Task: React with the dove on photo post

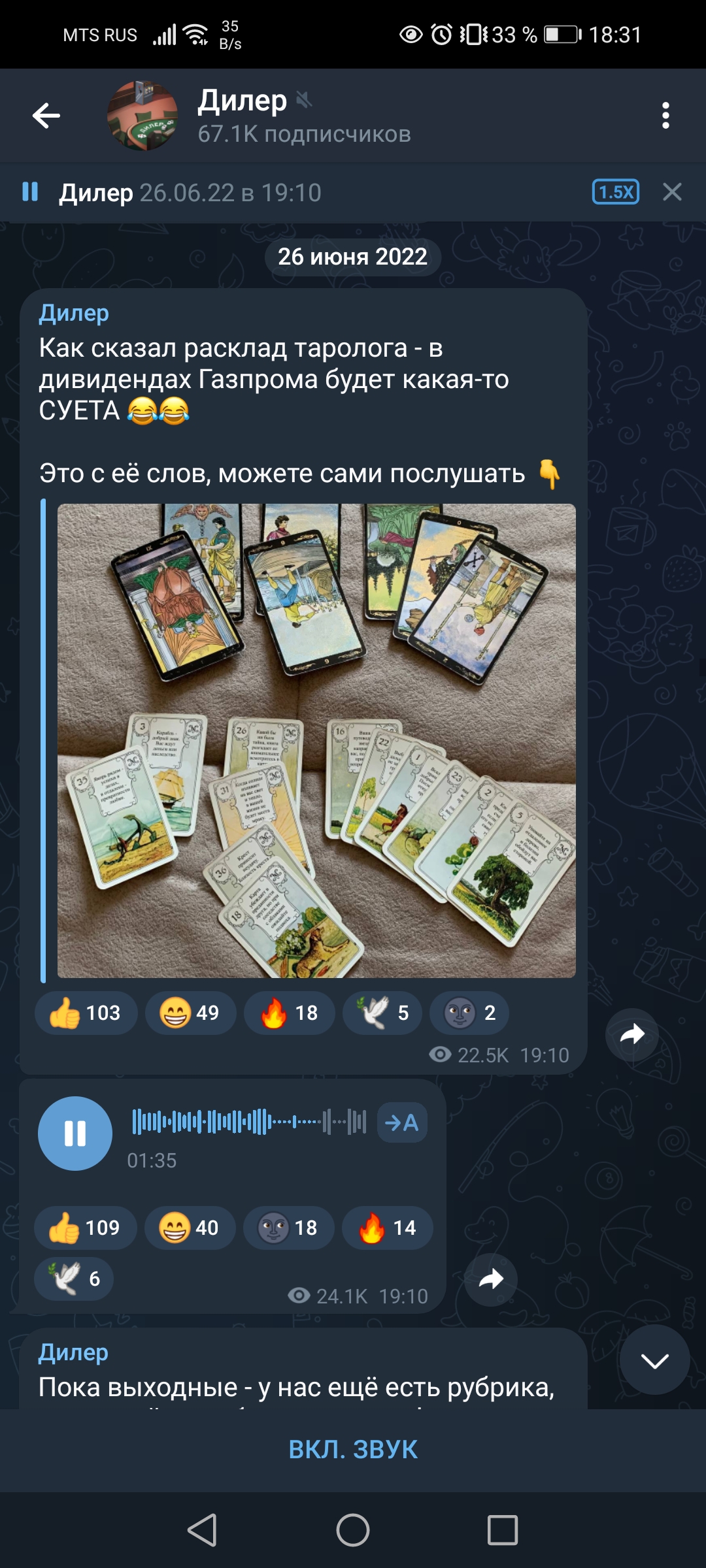Action: (382, 1013)
